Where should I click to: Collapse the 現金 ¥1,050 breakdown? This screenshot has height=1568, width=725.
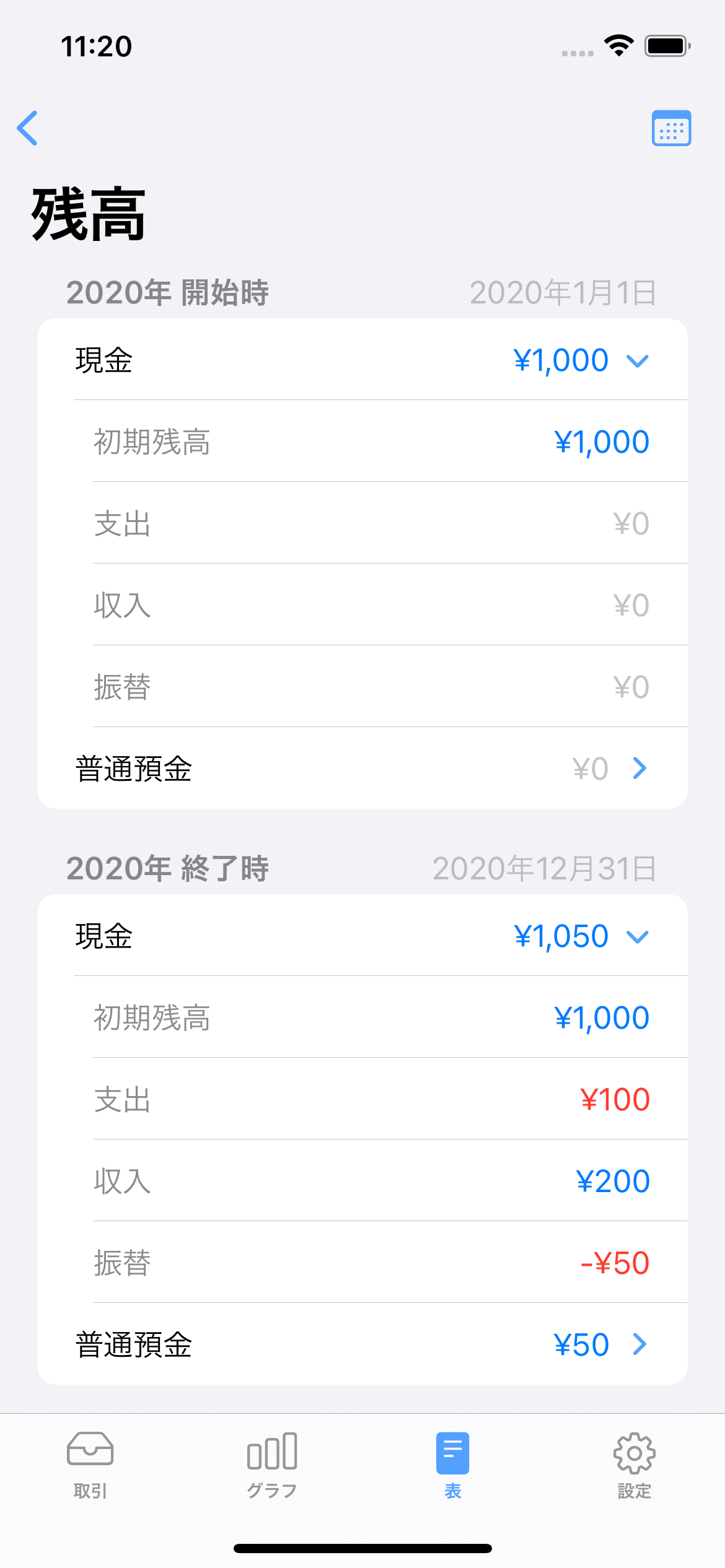[639, 936]
